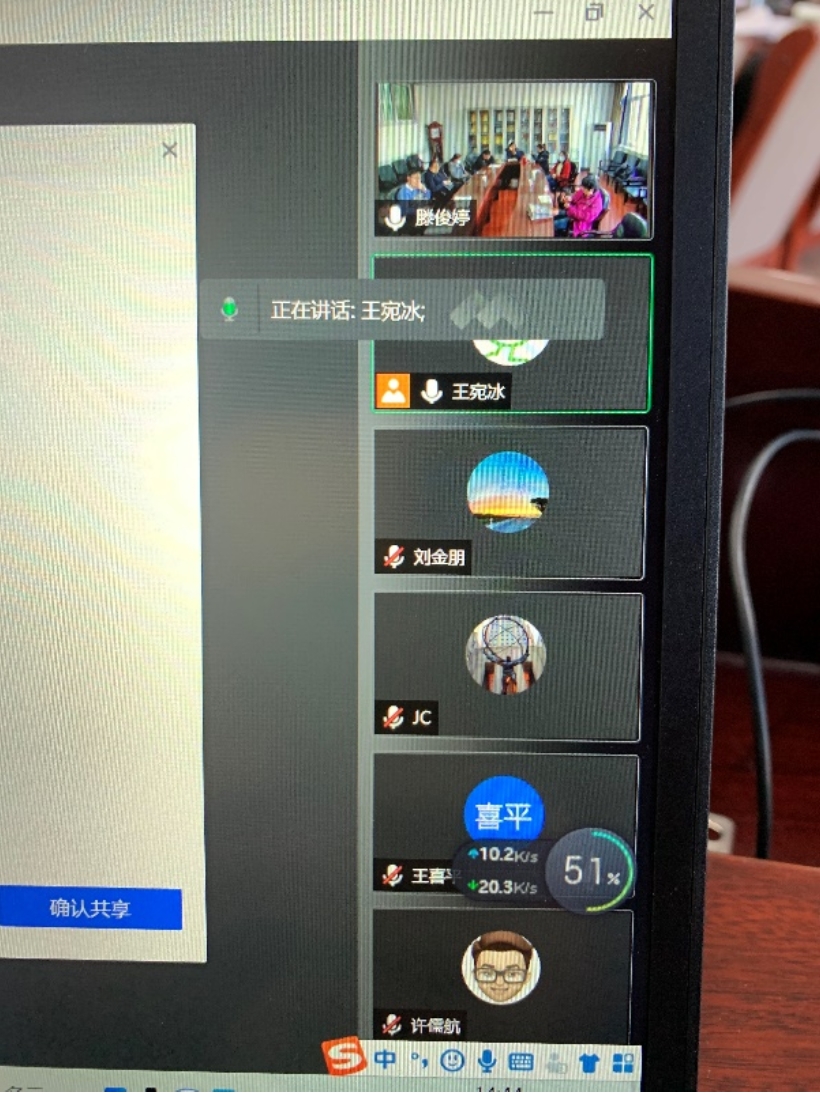
Task: Open 滕俊婷's video tile
Action: pyautogui.click(x=513, y=158)
